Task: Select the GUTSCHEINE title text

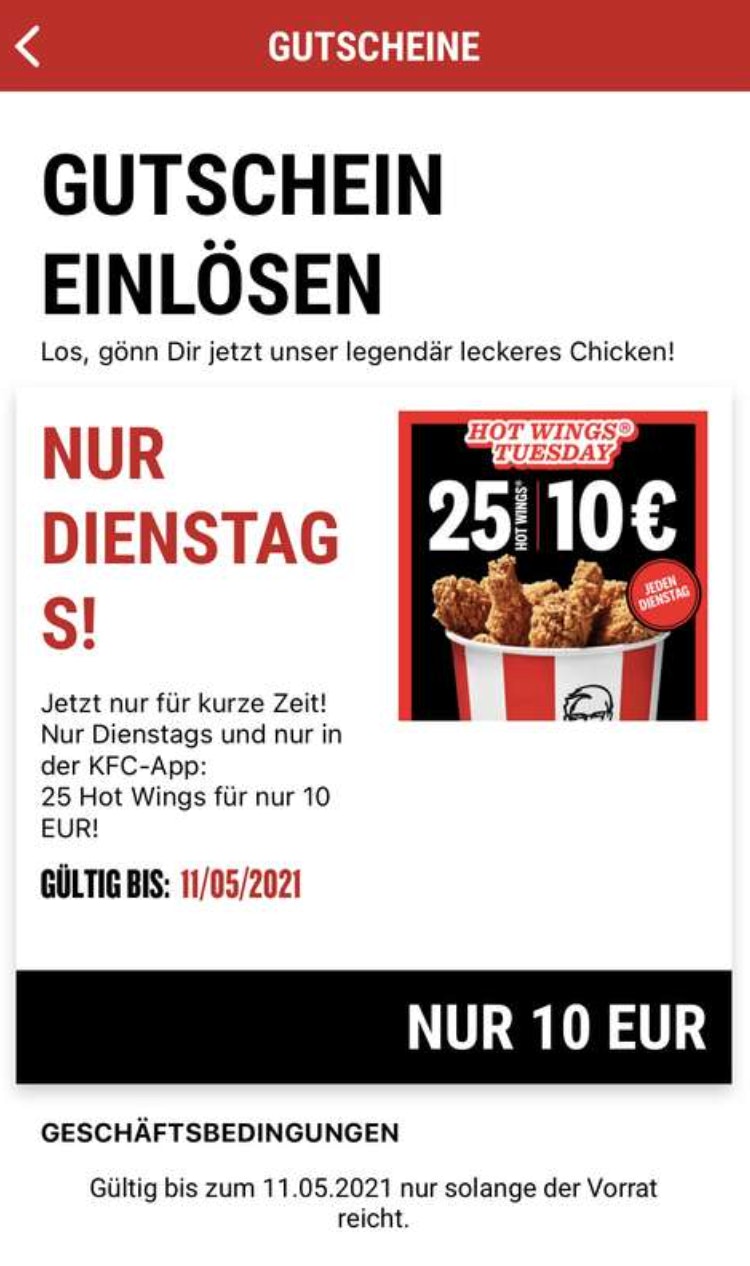Action: pyautogui.click(x=375, y=44)
